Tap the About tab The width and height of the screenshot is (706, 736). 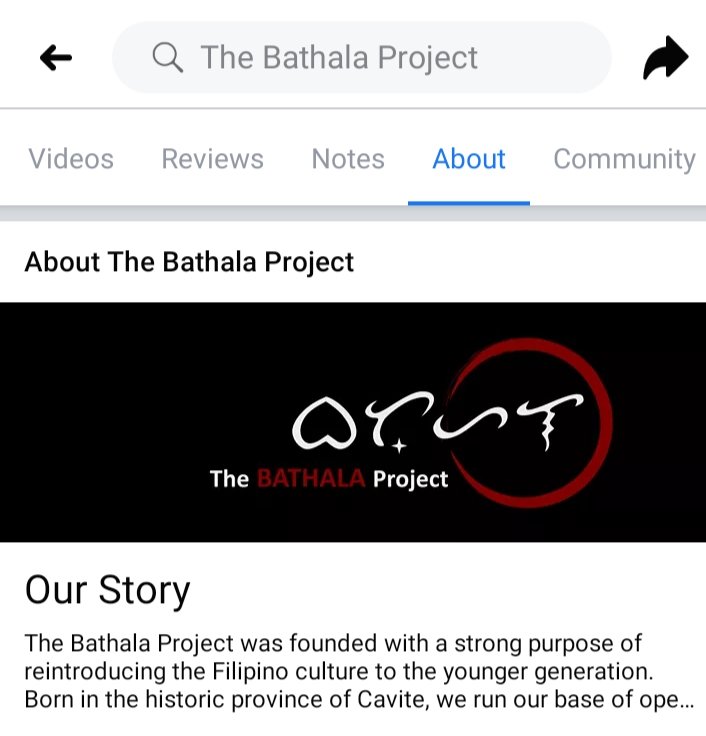point(469,159)
